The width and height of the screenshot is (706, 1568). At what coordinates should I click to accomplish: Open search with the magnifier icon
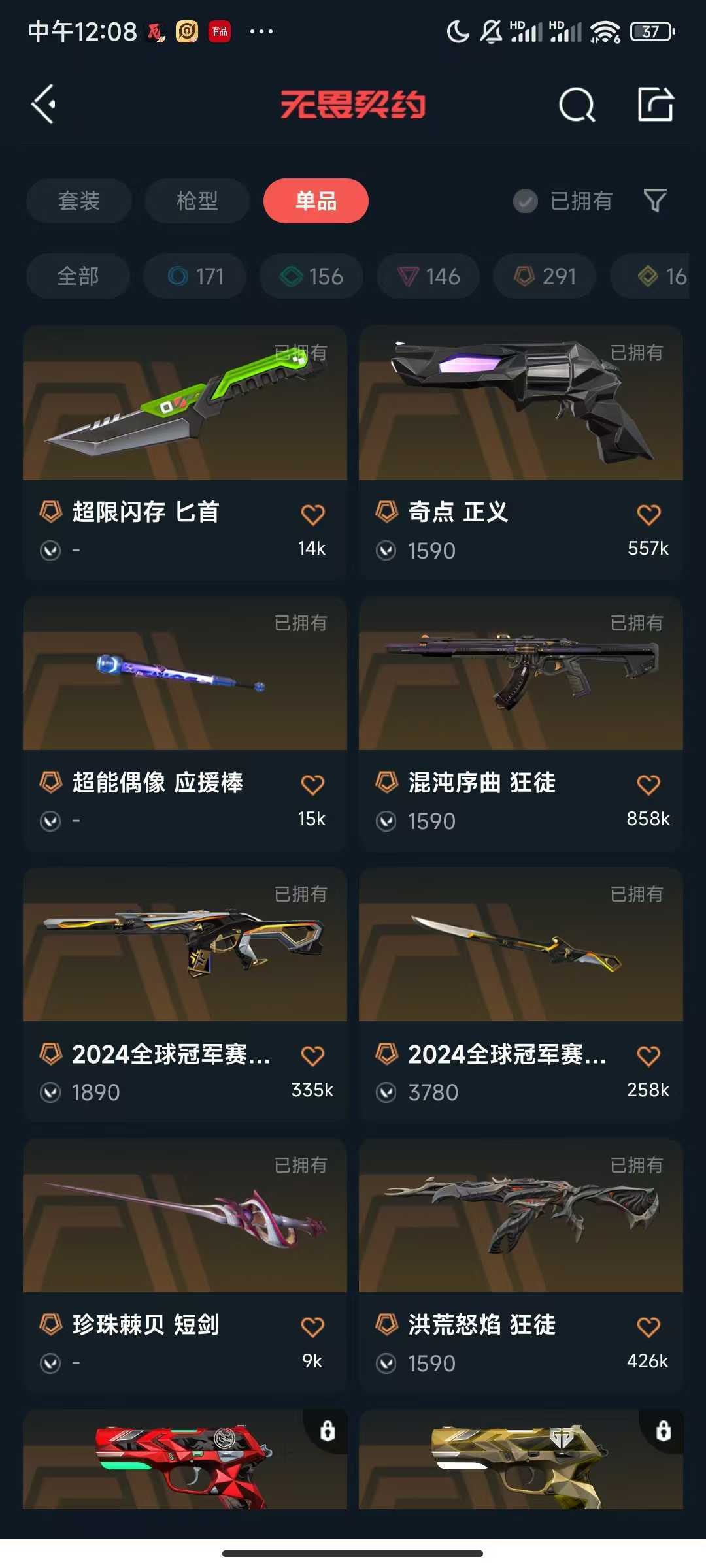click(577, 105)
